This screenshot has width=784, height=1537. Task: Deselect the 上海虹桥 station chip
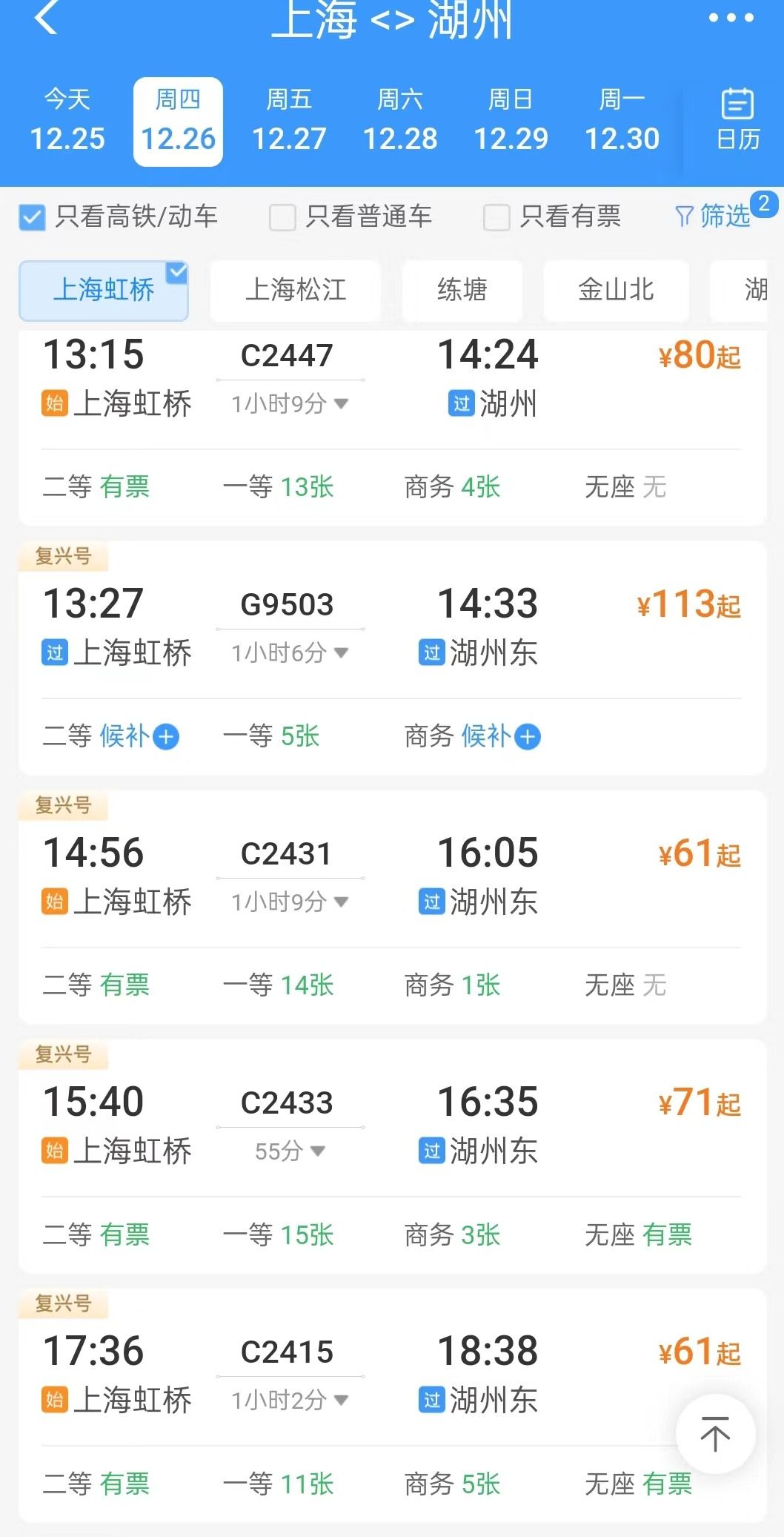pyautogui.click(x=104, y=290)
